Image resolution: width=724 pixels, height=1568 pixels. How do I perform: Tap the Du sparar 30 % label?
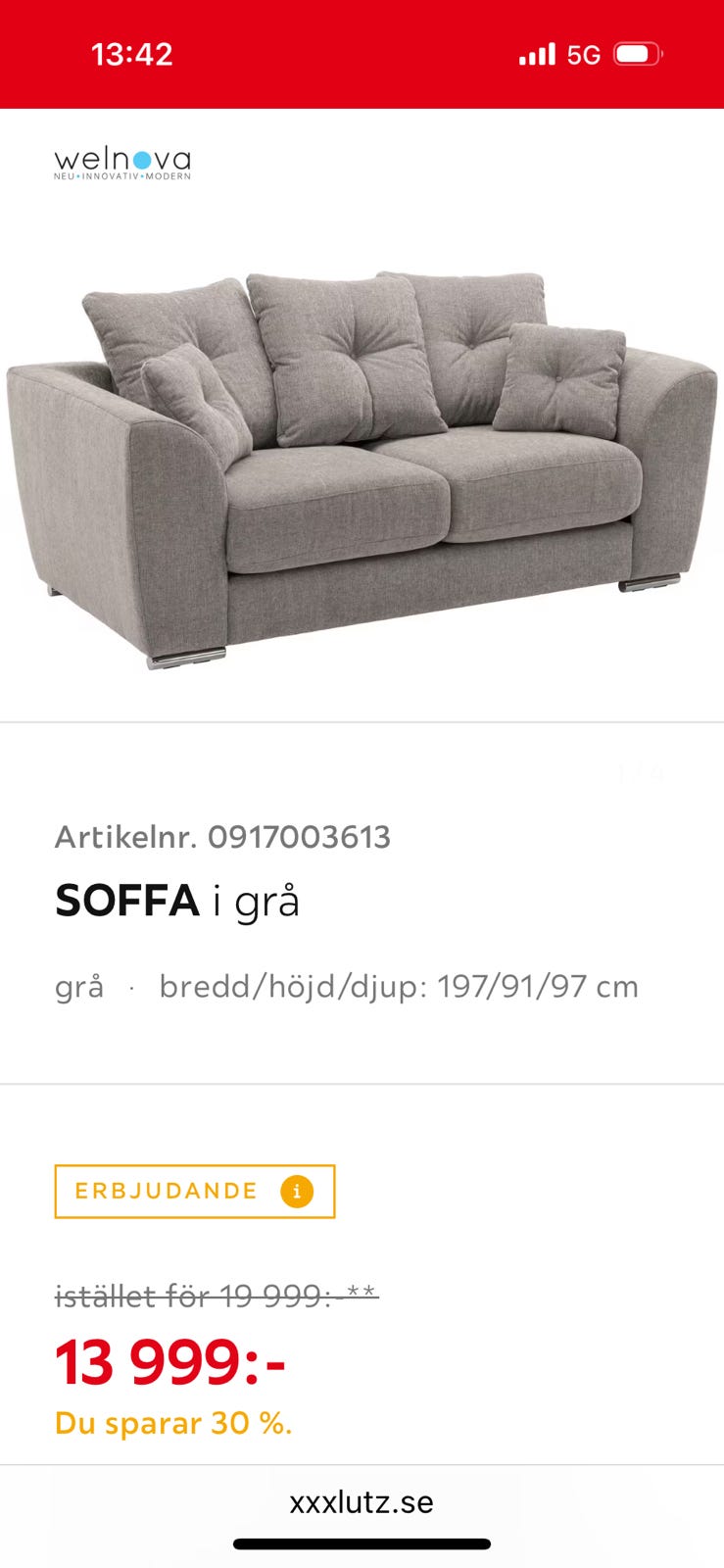click(x=173, y=1423)
